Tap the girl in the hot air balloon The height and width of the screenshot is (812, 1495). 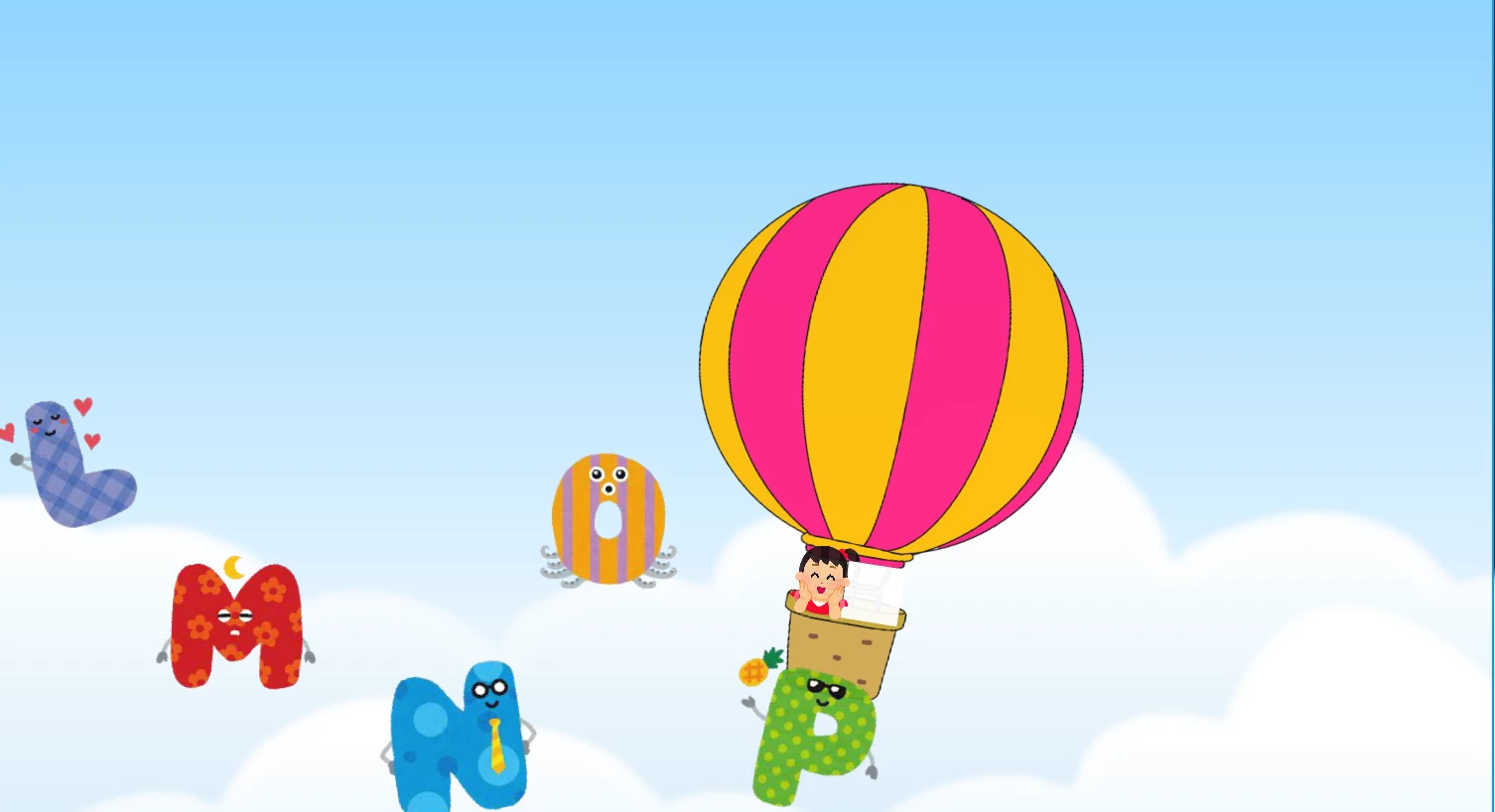[x=823, y=583]
